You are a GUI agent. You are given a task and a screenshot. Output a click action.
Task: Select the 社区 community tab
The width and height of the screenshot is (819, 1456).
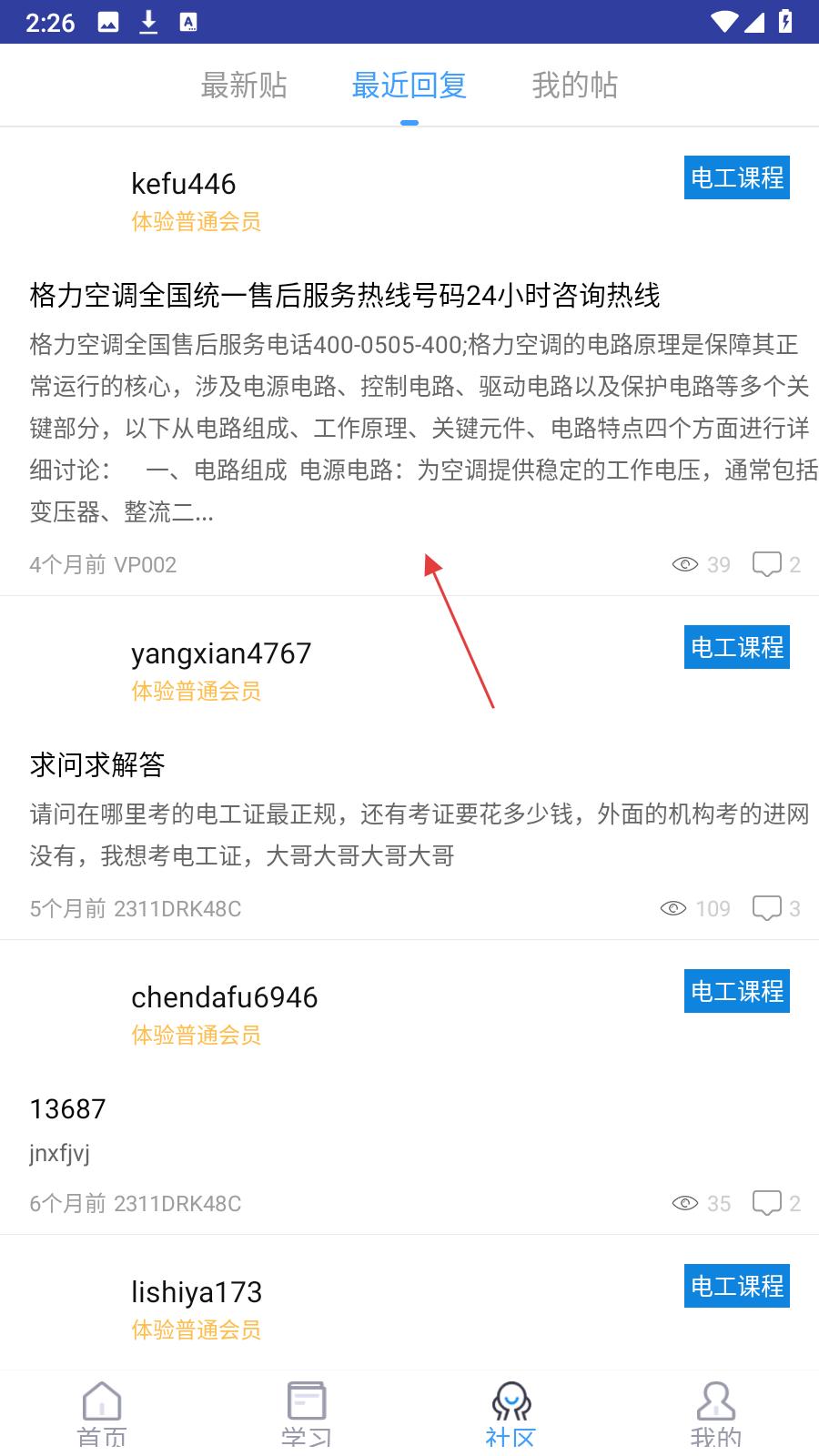click(x=511, y=1413)
